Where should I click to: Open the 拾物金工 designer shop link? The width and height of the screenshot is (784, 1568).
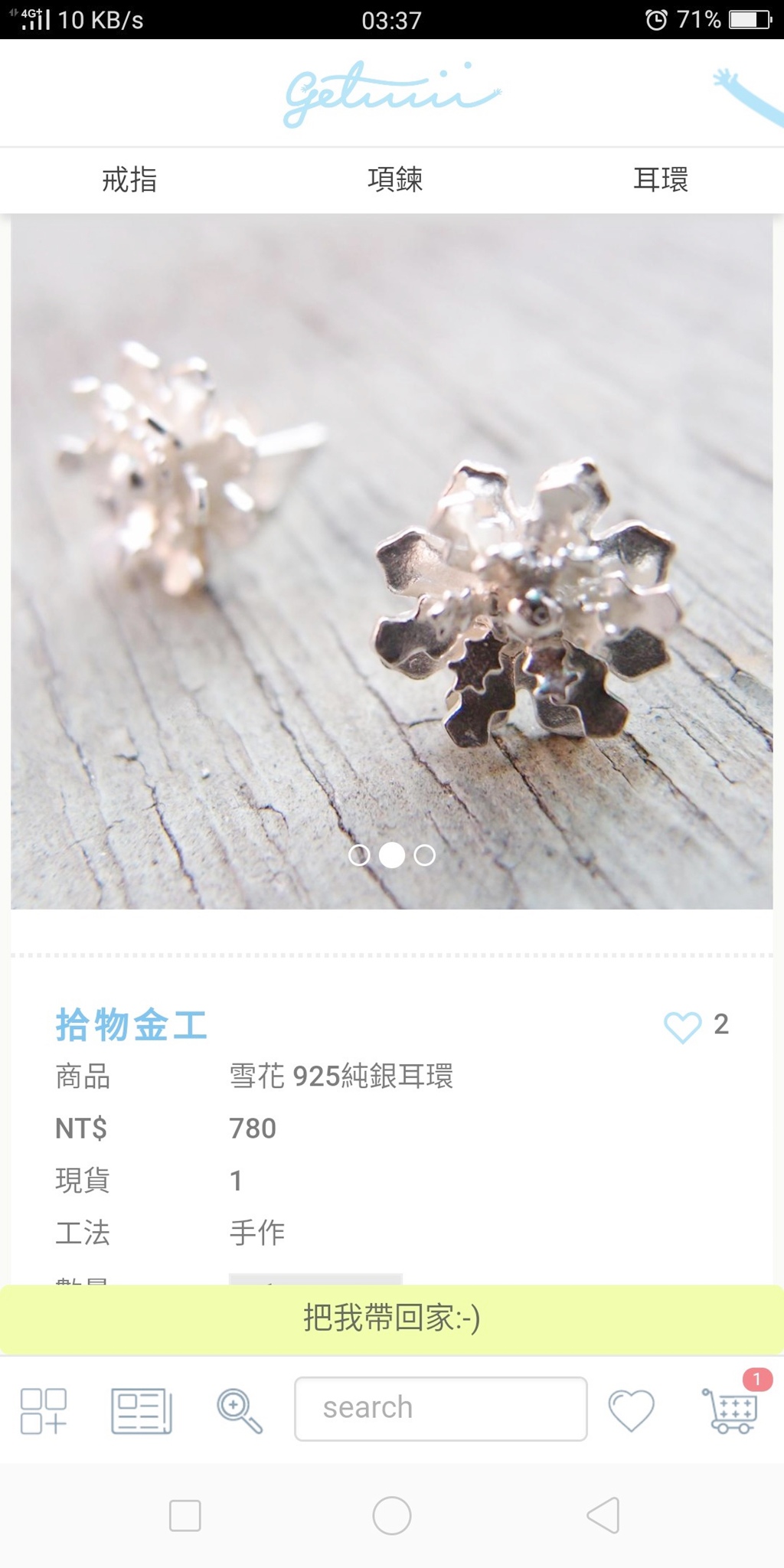[x=131, y=1025]
